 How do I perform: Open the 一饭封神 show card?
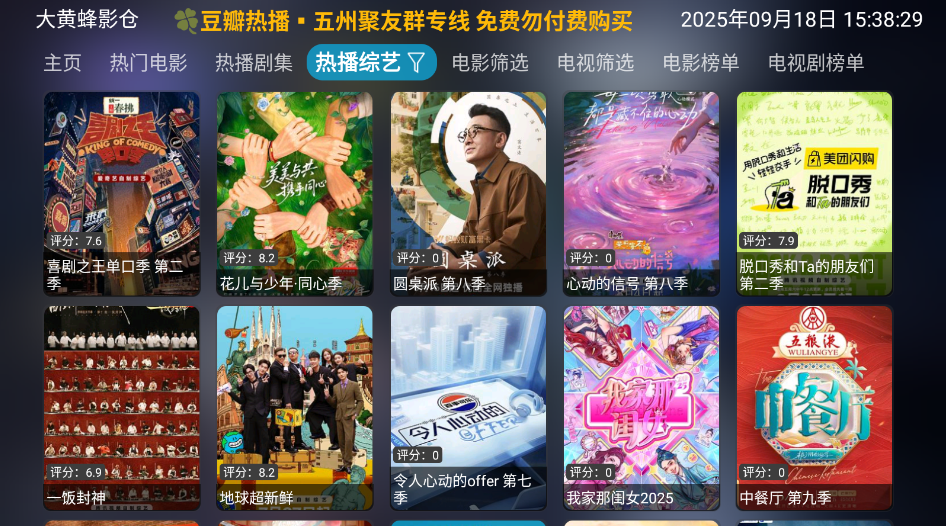[x=121, y=407]
